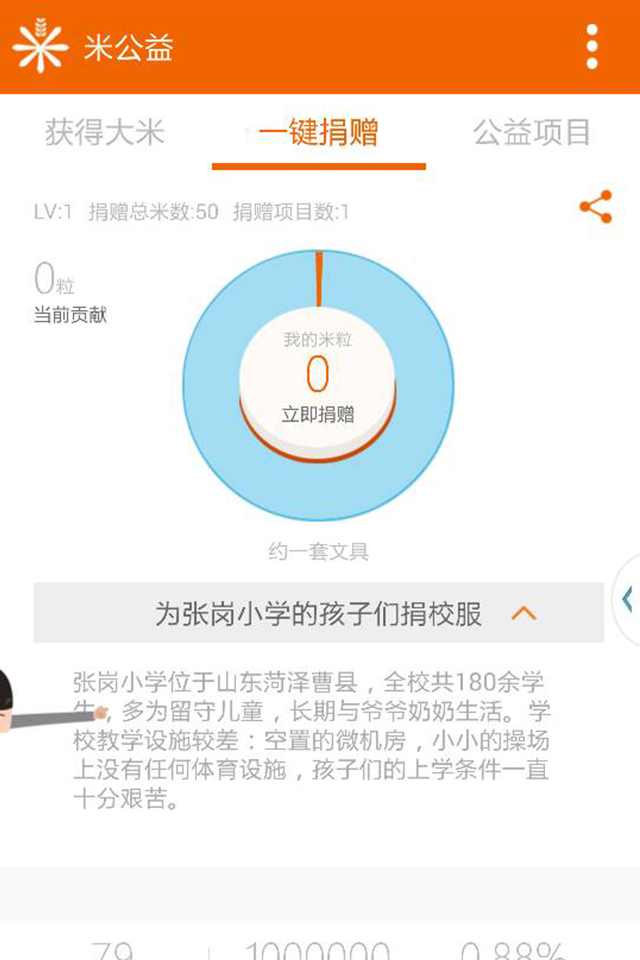Open the overflow menu in the app bar
This screenshot has width=640, height=960.
click(592, 47)
